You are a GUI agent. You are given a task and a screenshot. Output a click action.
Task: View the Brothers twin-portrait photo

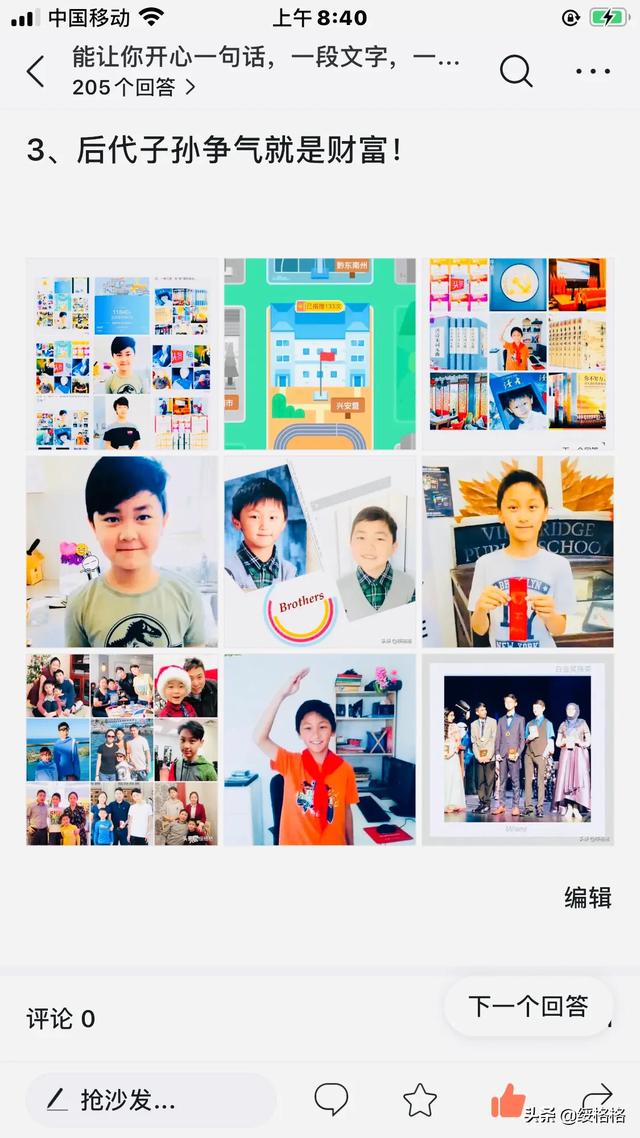pos(319,552)
